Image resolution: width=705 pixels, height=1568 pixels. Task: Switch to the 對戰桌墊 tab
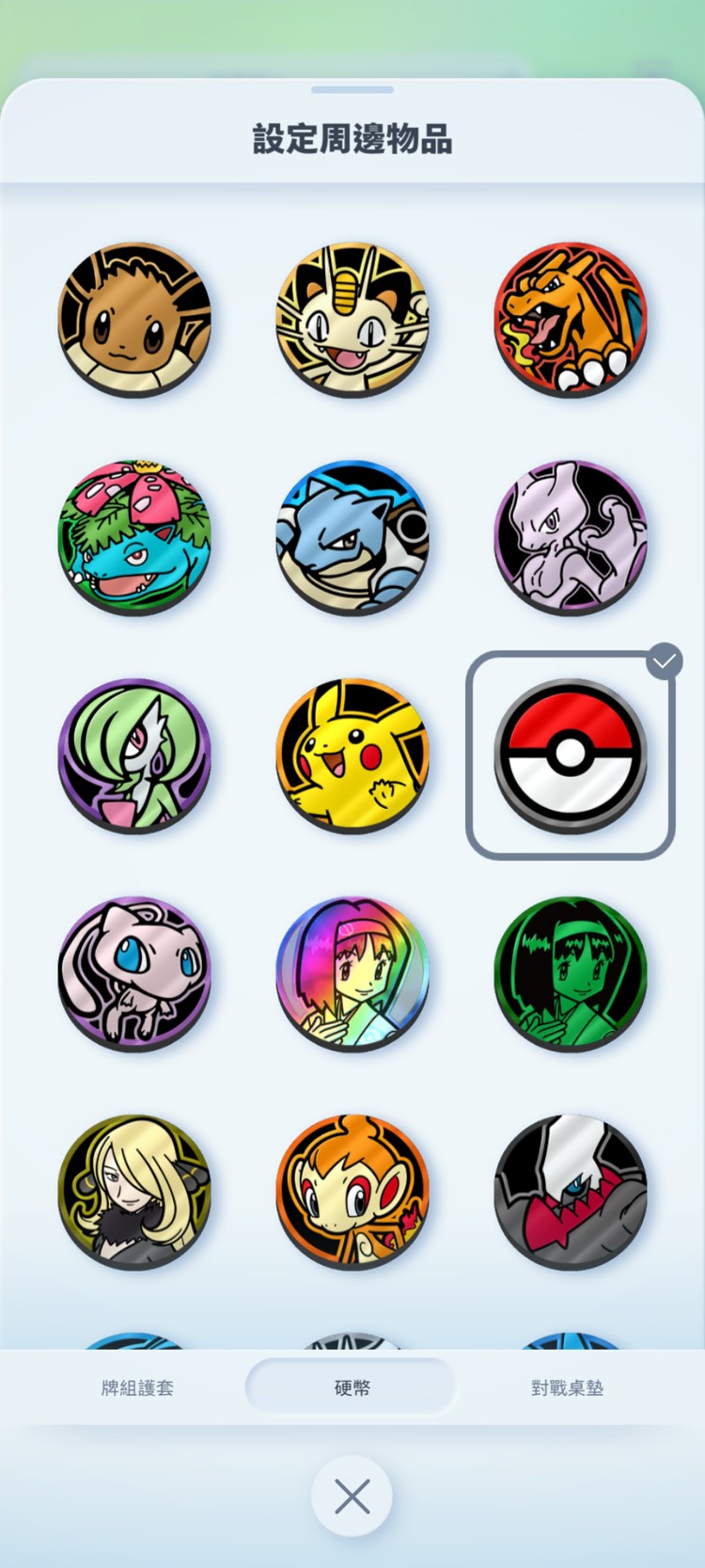(567, 1387)
